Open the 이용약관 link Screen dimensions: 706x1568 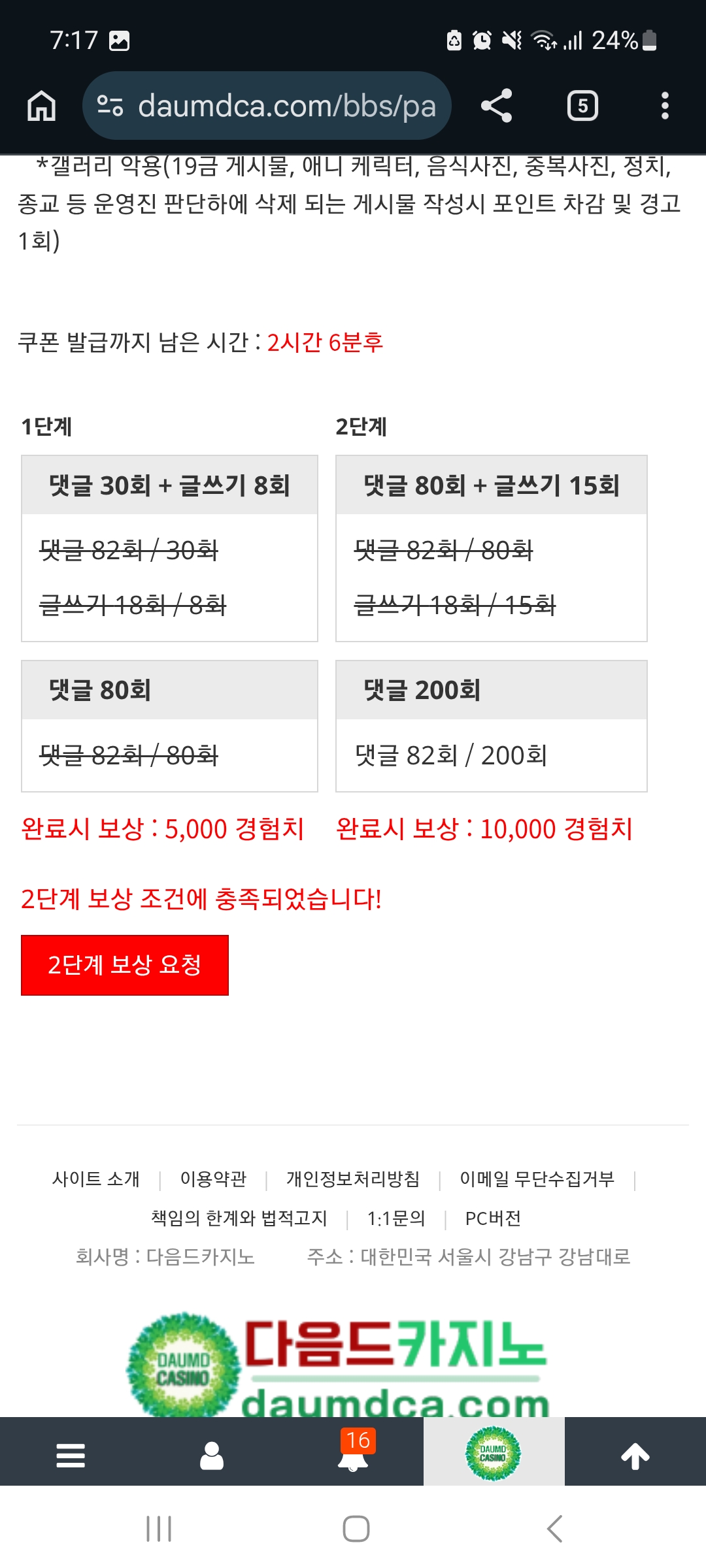pyautogui.click(x=213, y=1179)
